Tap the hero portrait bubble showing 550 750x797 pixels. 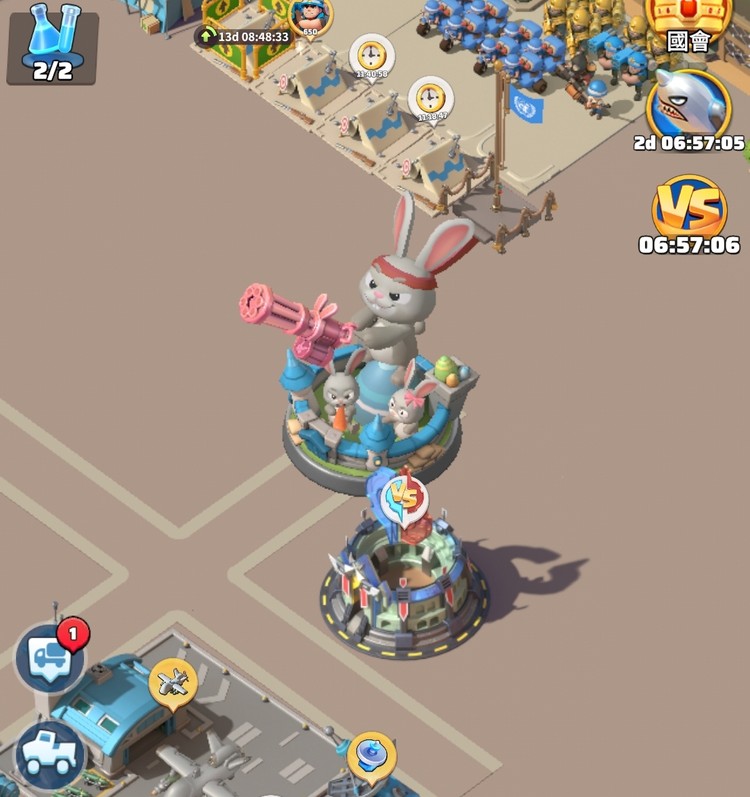click(x=310, y=14)
